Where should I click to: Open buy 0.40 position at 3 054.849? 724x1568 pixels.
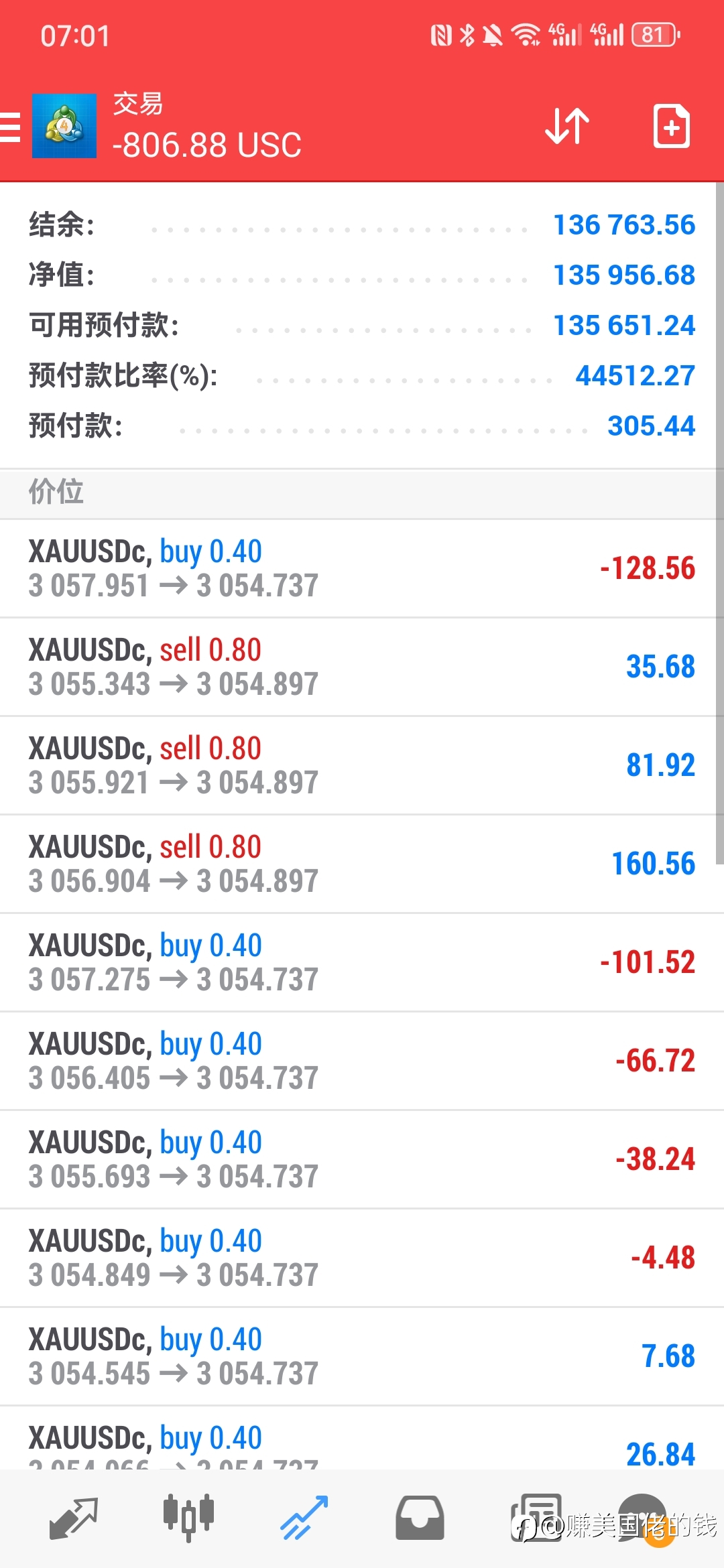(362, 1258)
